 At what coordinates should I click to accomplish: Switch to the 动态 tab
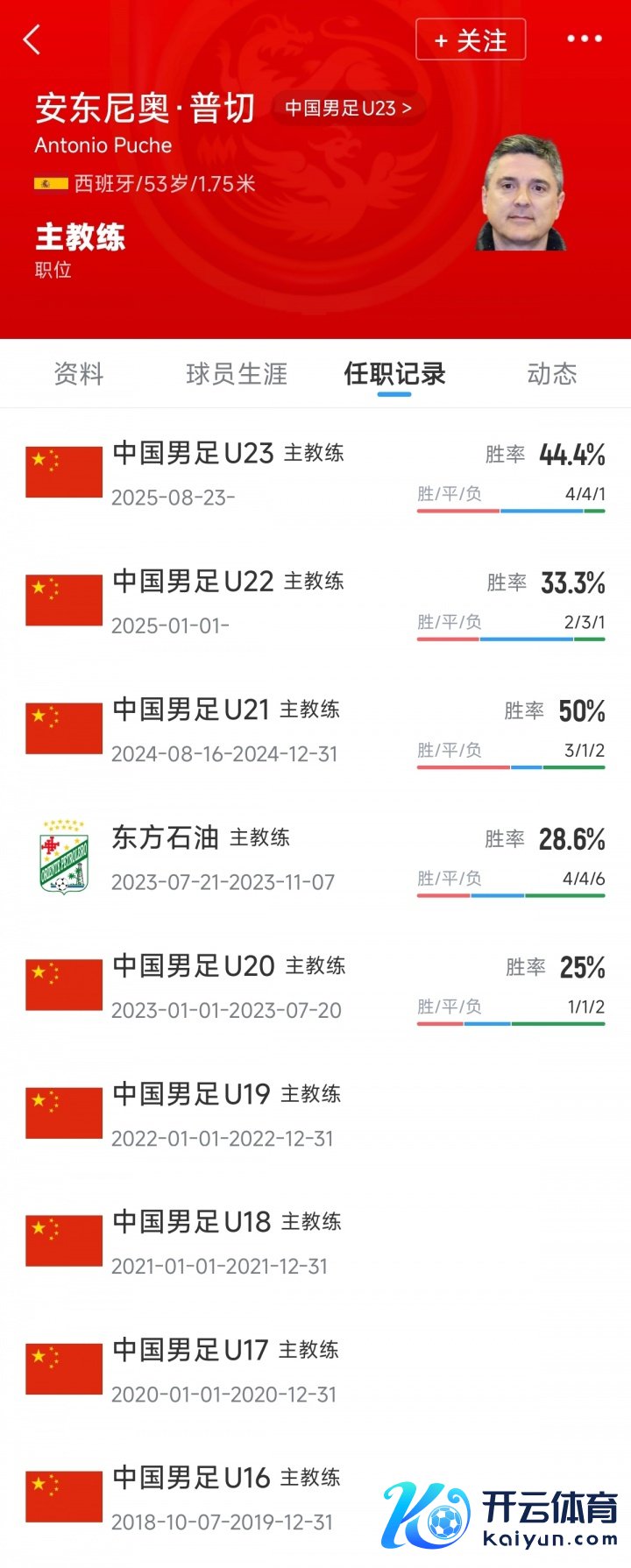click(552, 374)
